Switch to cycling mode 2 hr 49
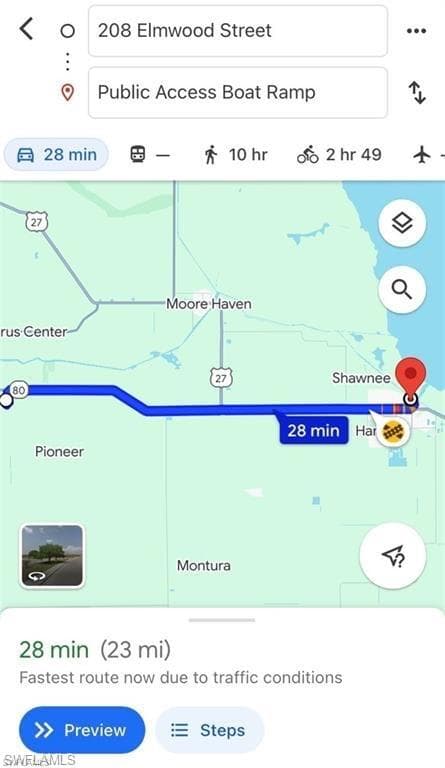The image size is (445, 768). [x=339, y=155]
